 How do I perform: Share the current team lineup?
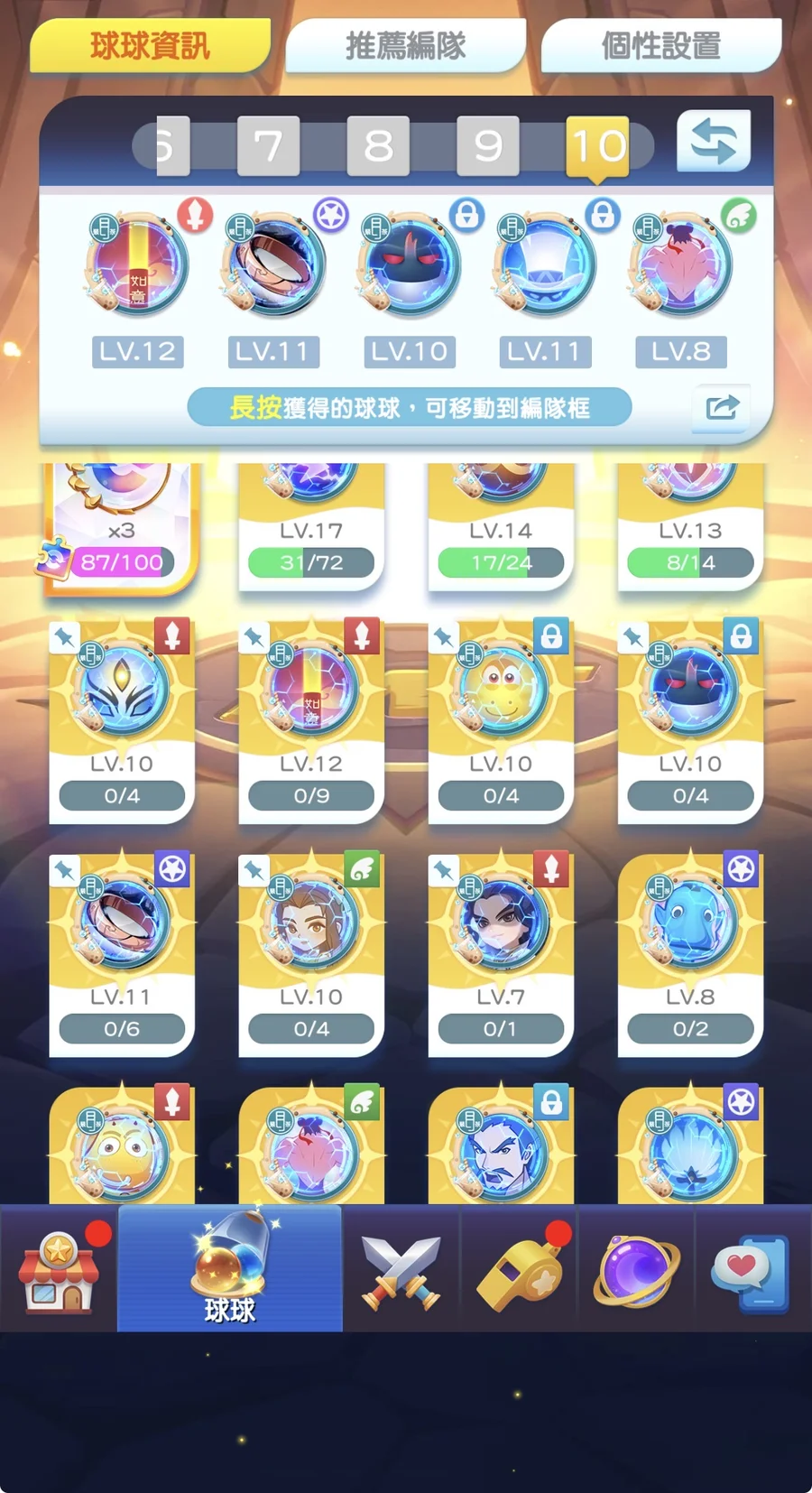[x=722, y=407]
